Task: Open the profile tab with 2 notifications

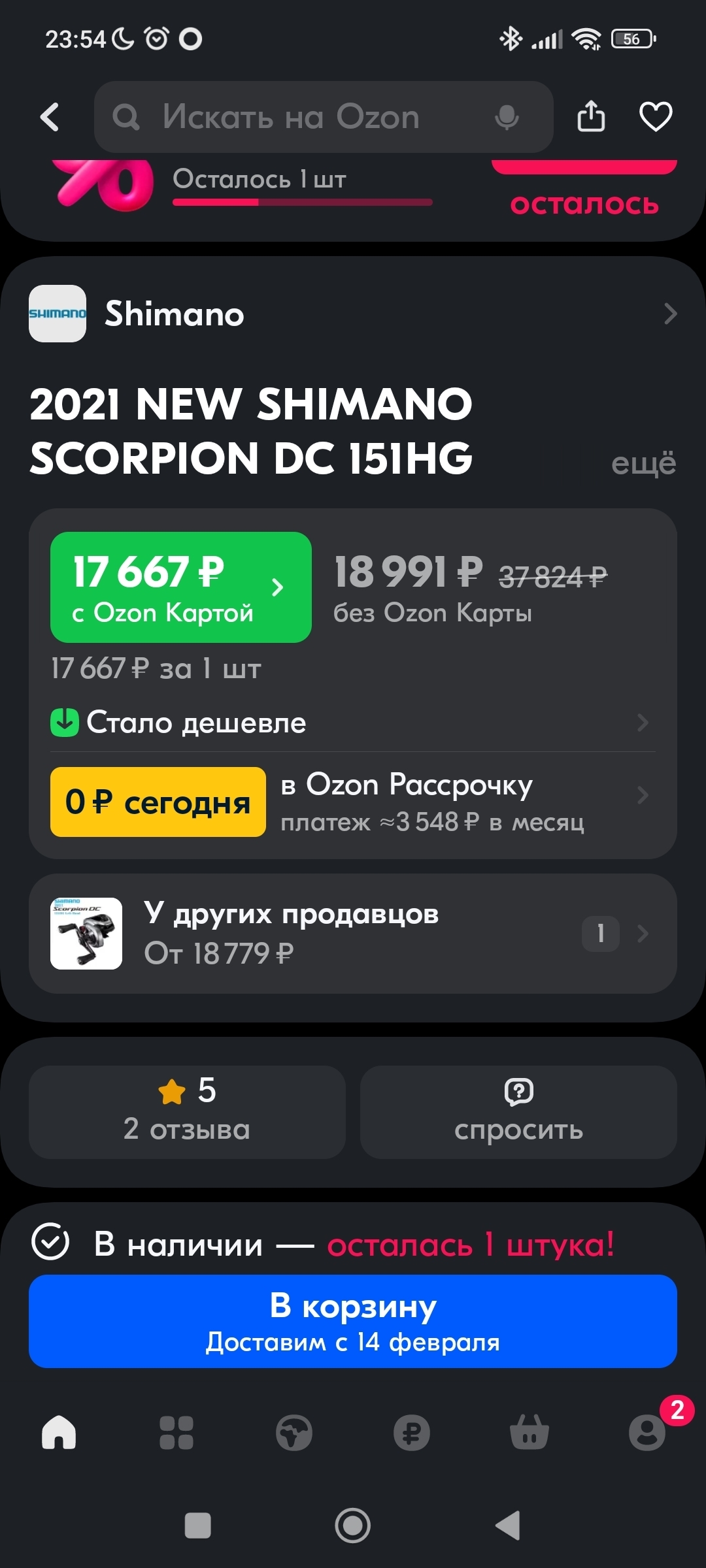Action: 647,1433
